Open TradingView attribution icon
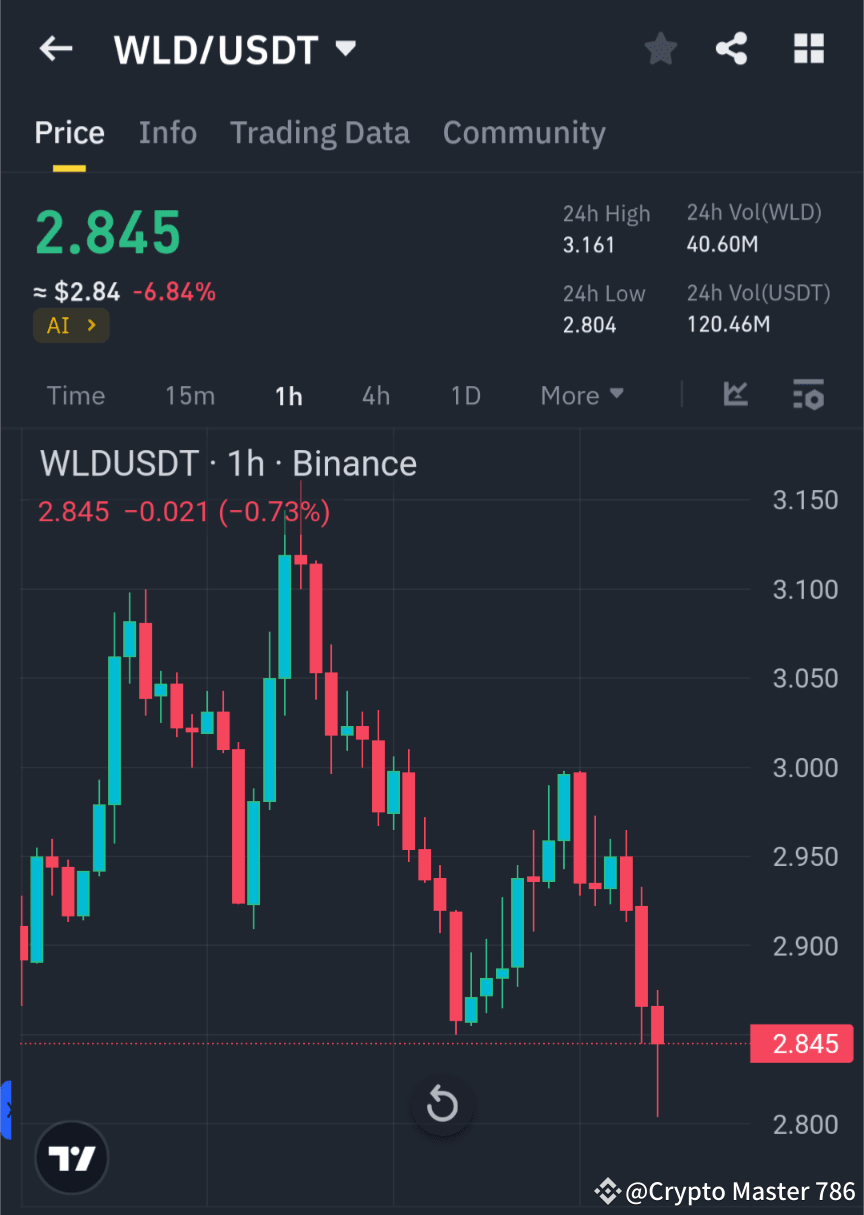The height and width of the screenshot is (1215, 864). click(x=70, y=1157)
